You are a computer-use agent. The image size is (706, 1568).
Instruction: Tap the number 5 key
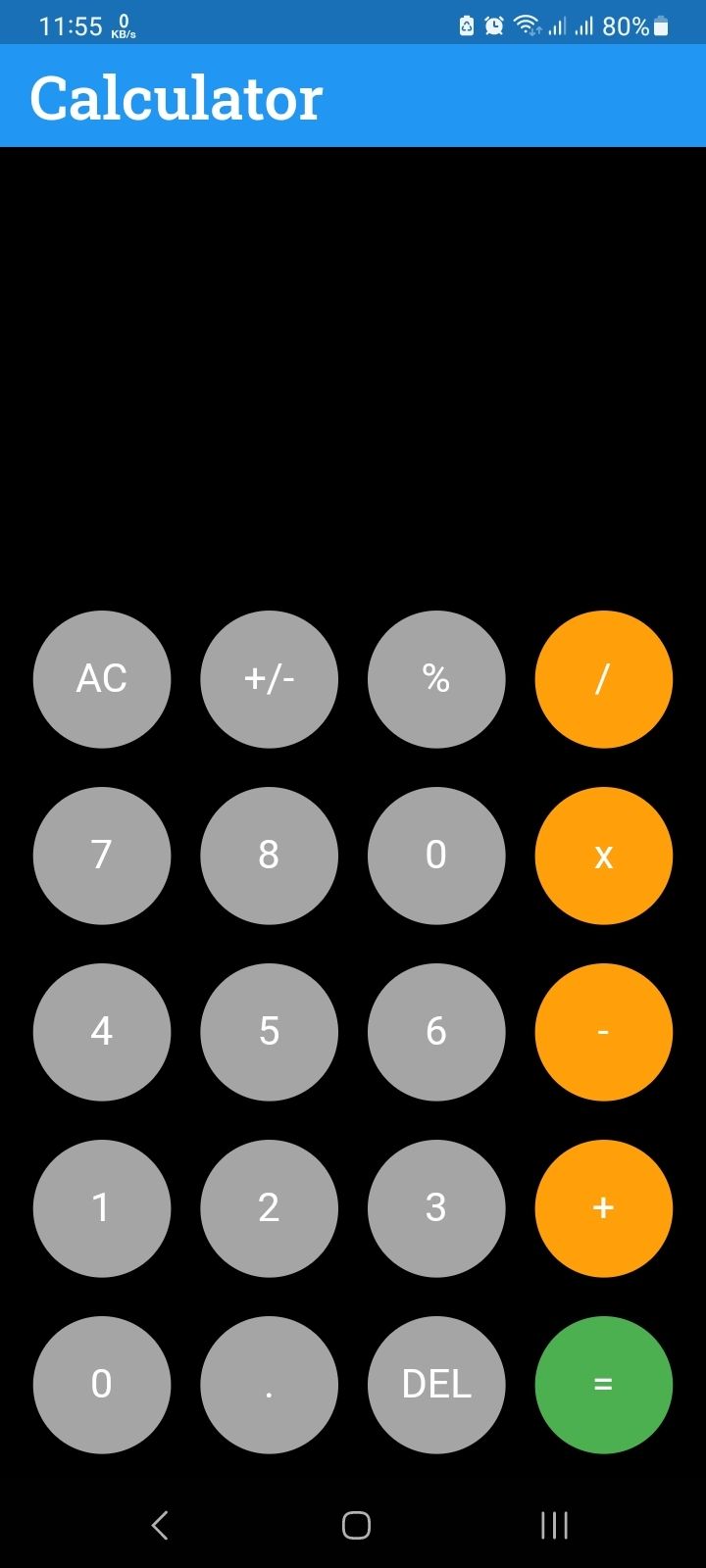(269, 1032)
